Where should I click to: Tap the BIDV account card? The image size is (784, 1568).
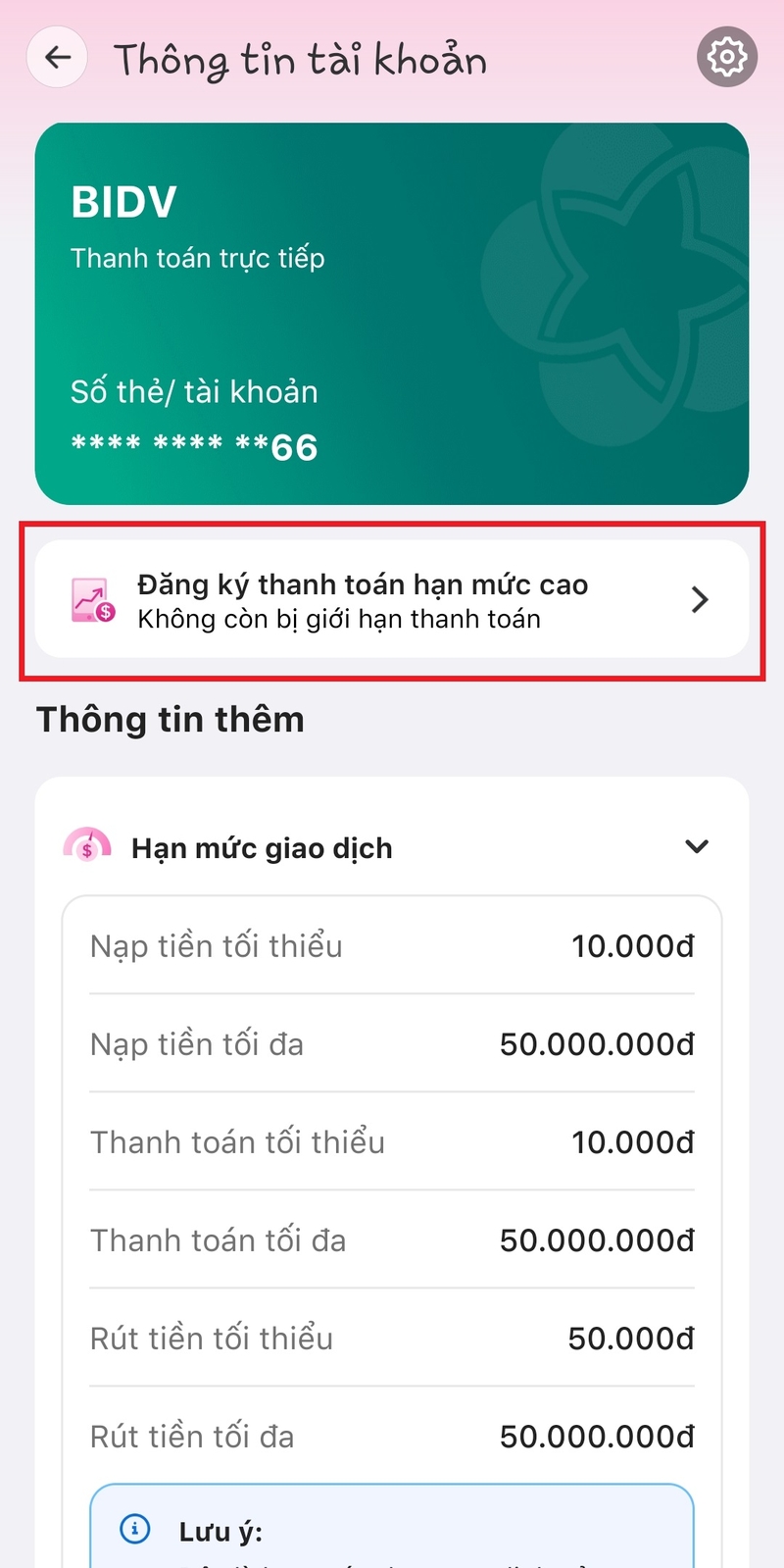392,314
